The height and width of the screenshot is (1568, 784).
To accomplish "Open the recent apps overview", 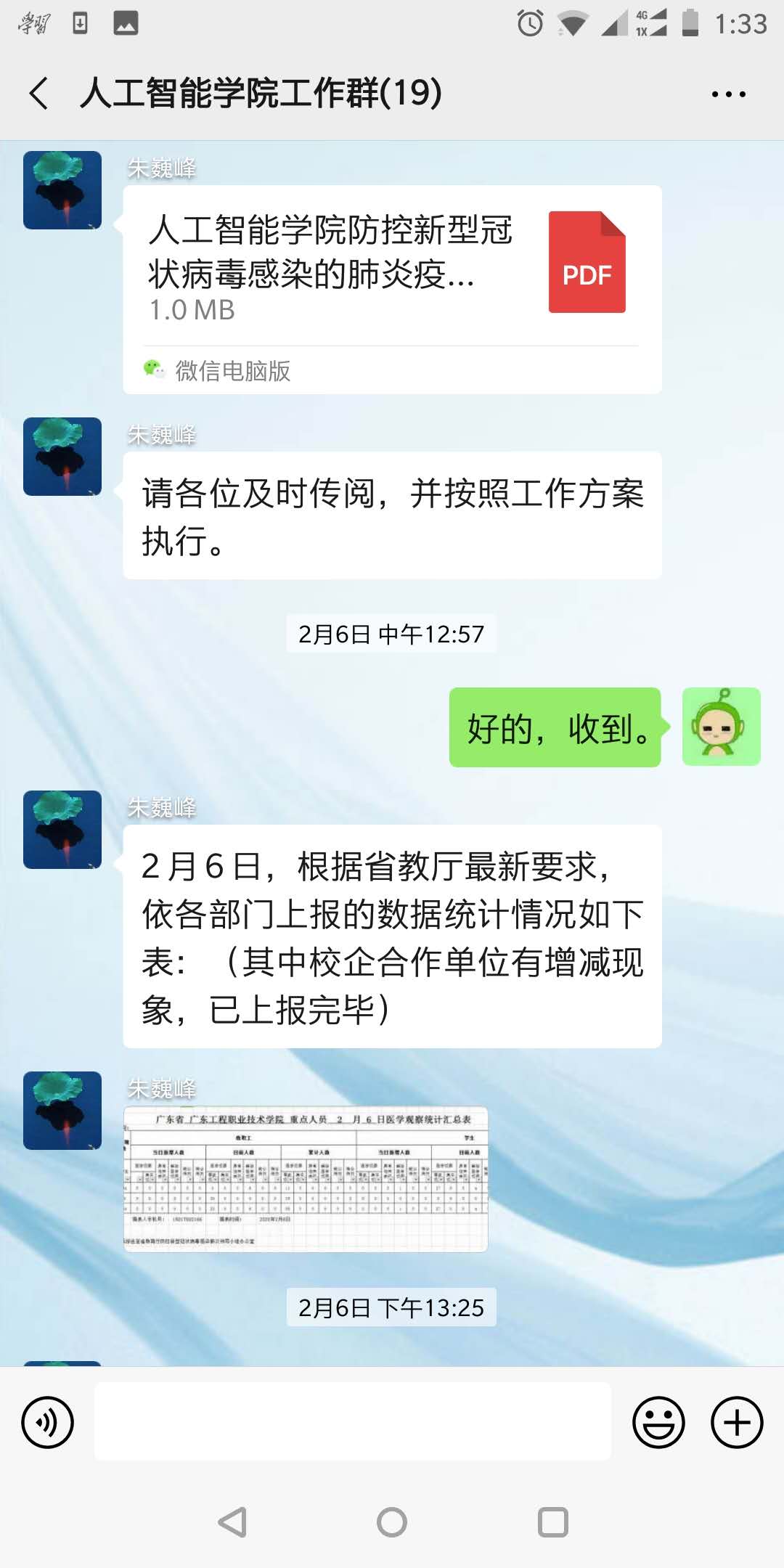I will (x=552, y=1522).
